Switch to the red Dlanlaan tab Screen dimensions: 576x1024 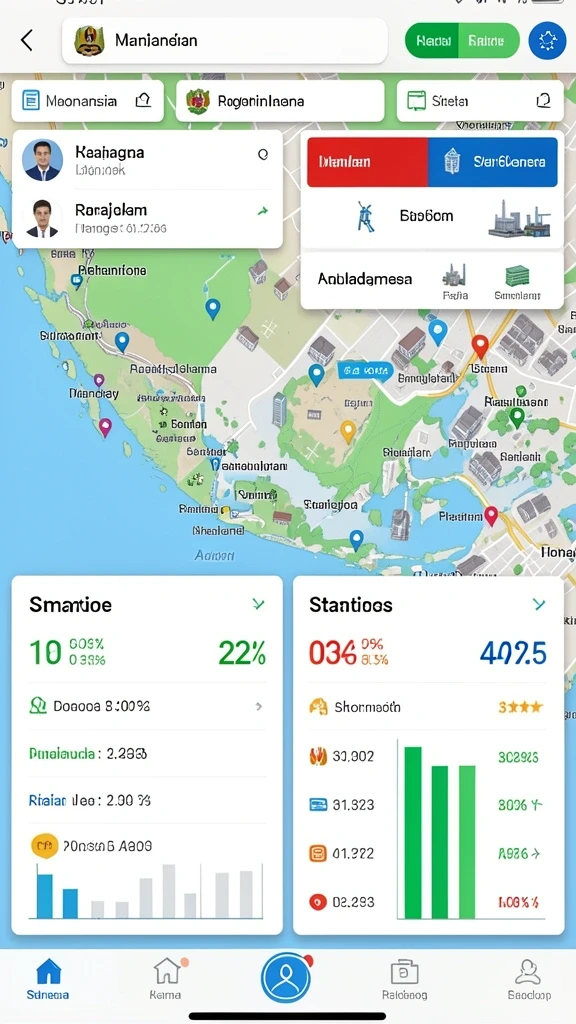coord(368,162)
